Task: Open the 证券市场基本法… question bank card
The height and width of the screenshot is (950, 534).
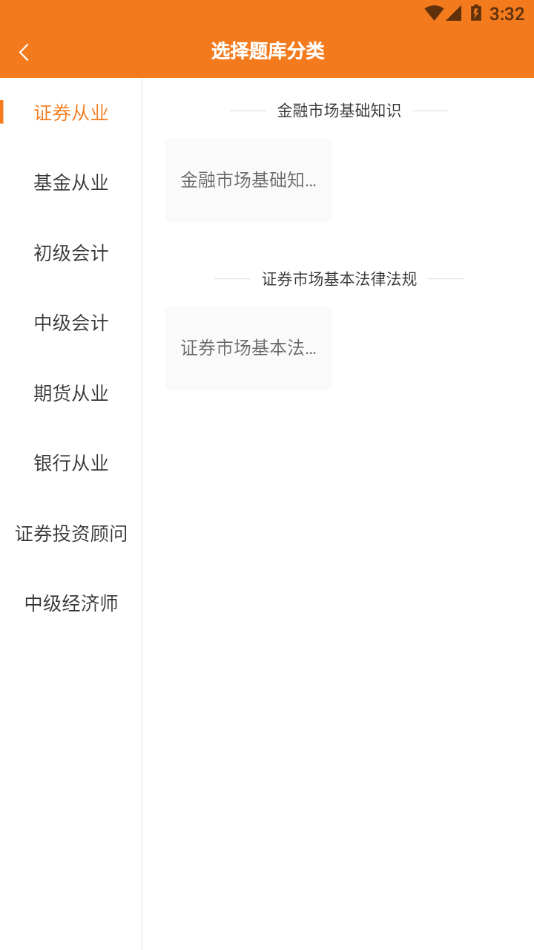Action: pyautogui.click(x=249, y=348)
